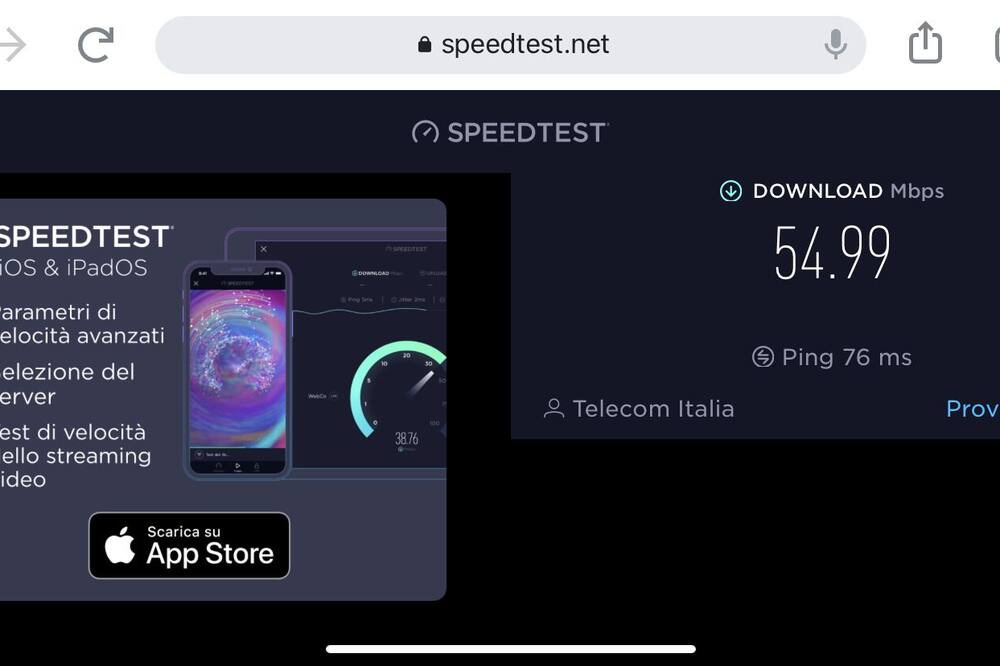Tap the Speedtest logo header
1000x666 pixels.
coord(510,132)
